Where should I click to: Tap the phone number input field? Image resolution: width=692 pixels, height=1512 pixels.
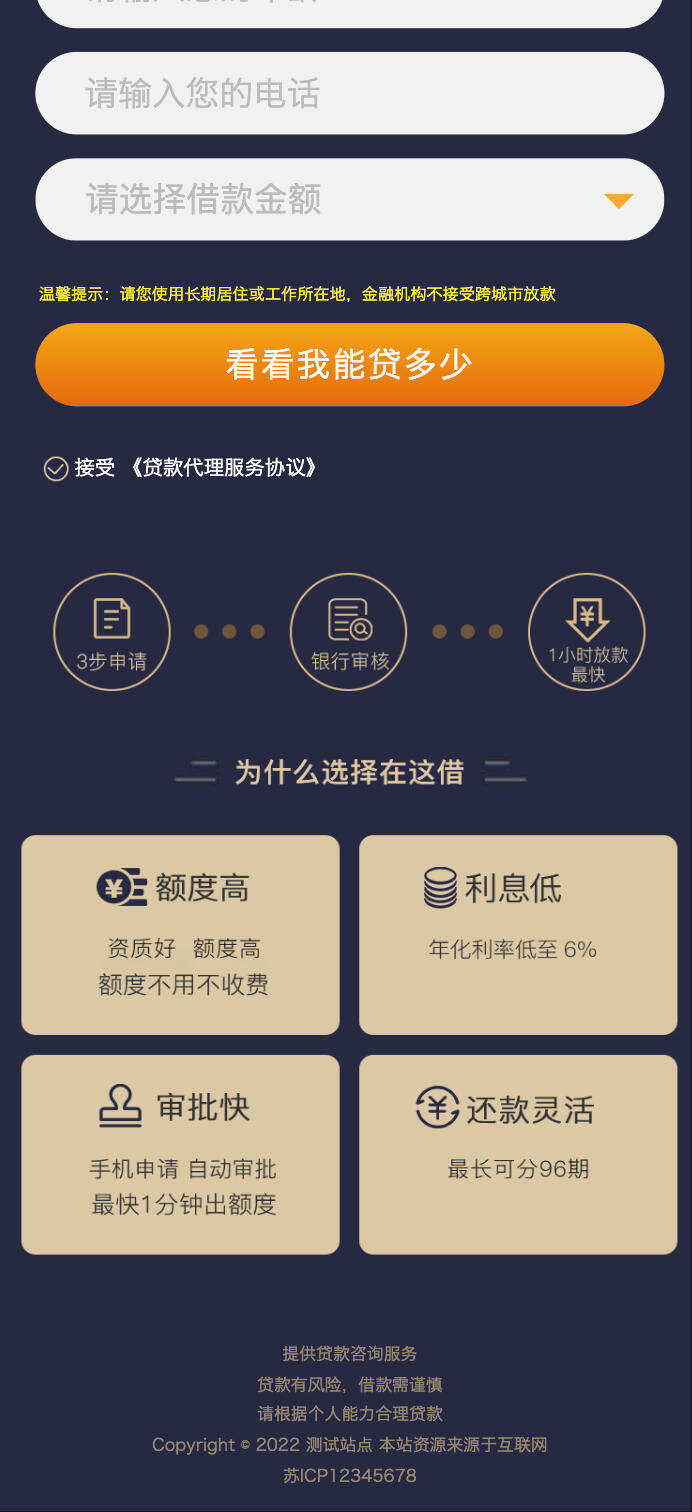(349, 93)
